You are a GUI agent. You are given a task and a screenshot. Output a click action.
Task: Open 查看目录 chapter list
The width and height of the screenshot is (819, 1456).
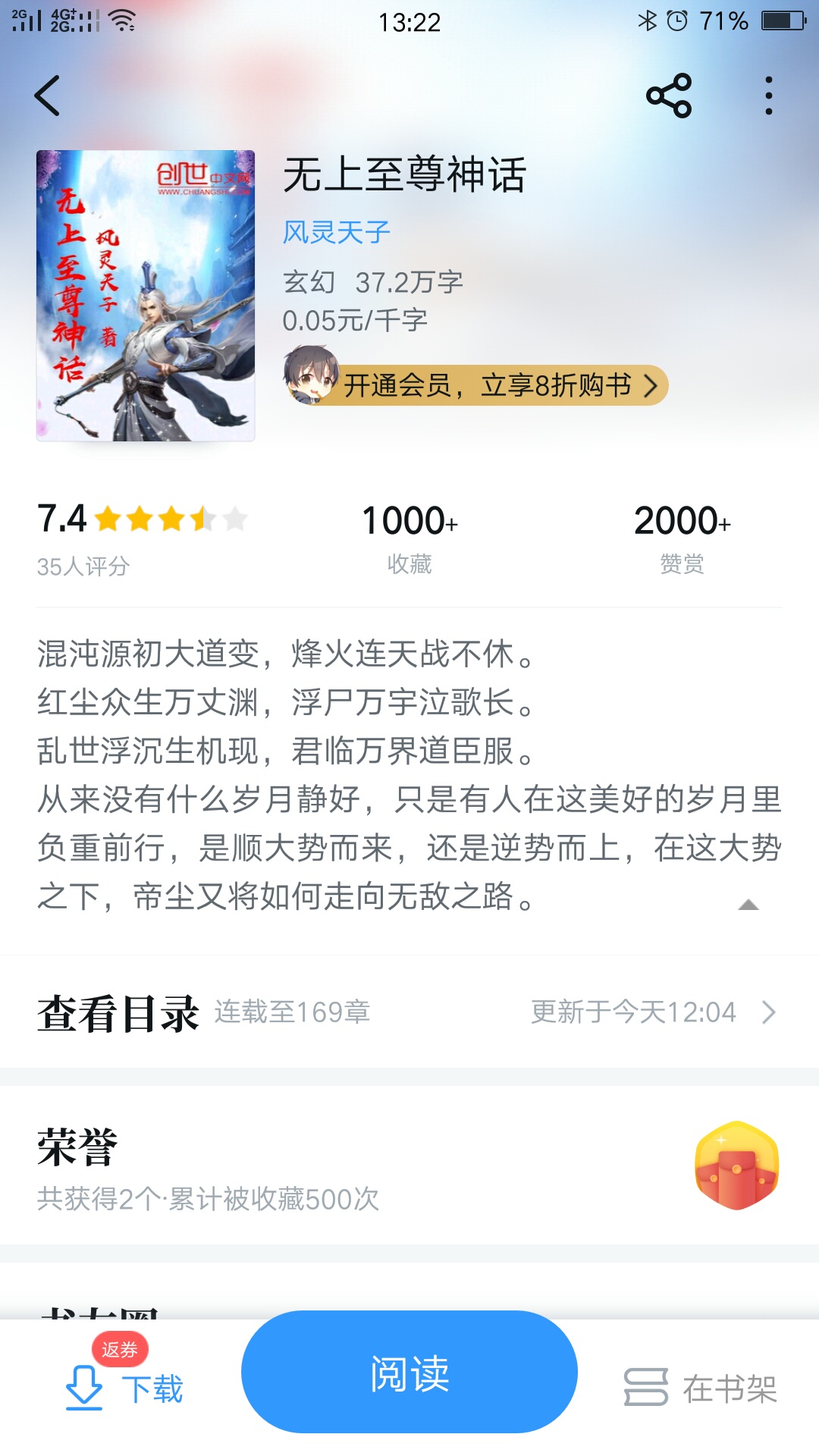pyautogui.click(x=409, y=1012)
